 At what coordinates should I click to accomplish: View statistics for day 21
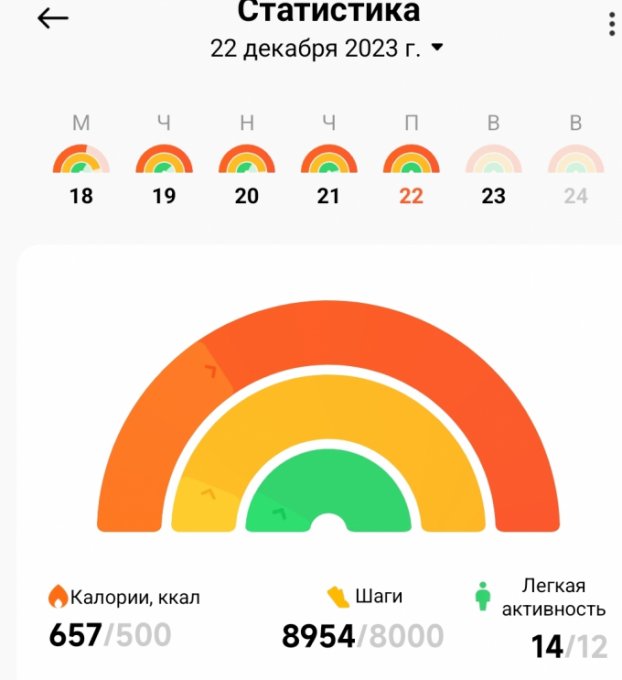328,166
